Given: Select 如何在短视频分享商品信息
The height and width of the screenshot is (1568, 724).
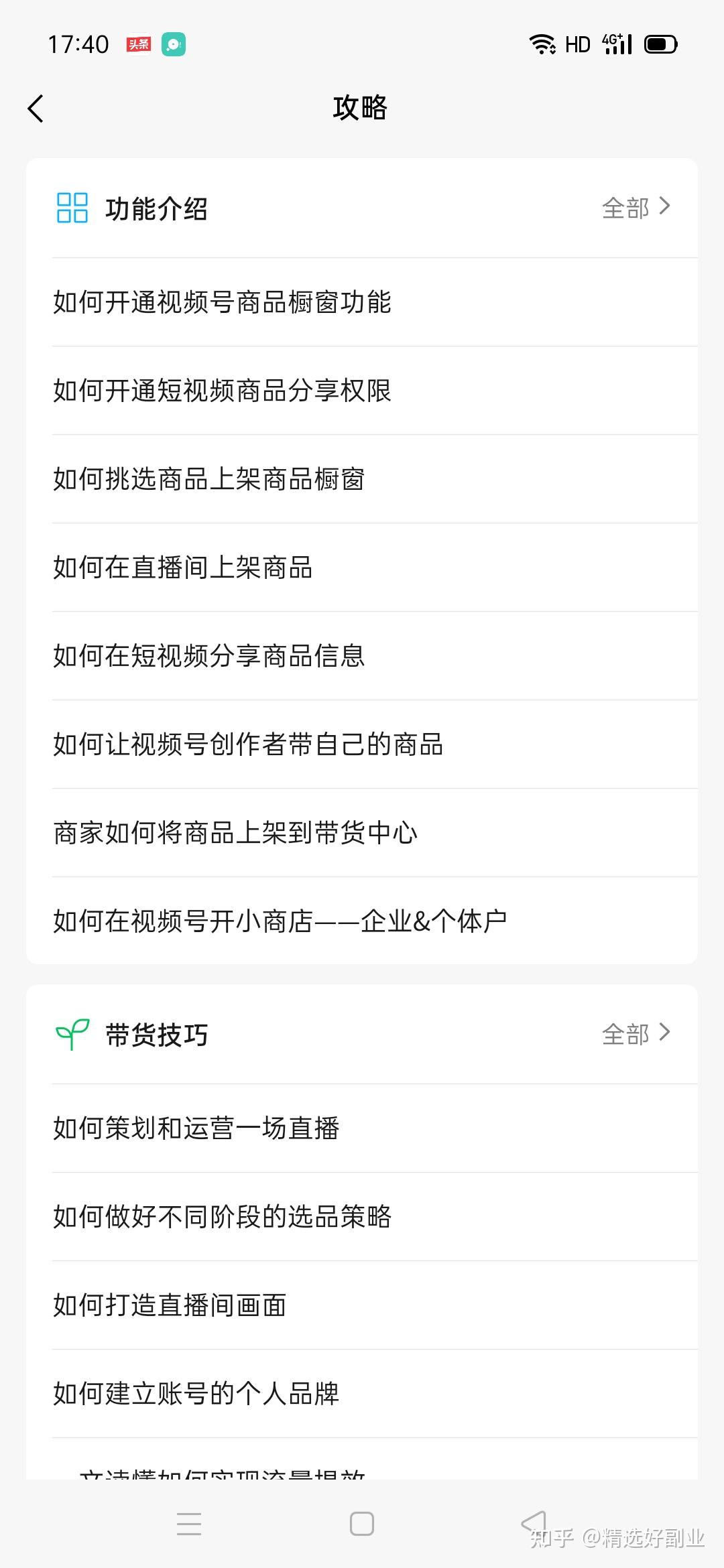Looking at the screenshot, I should click(209, 656).
